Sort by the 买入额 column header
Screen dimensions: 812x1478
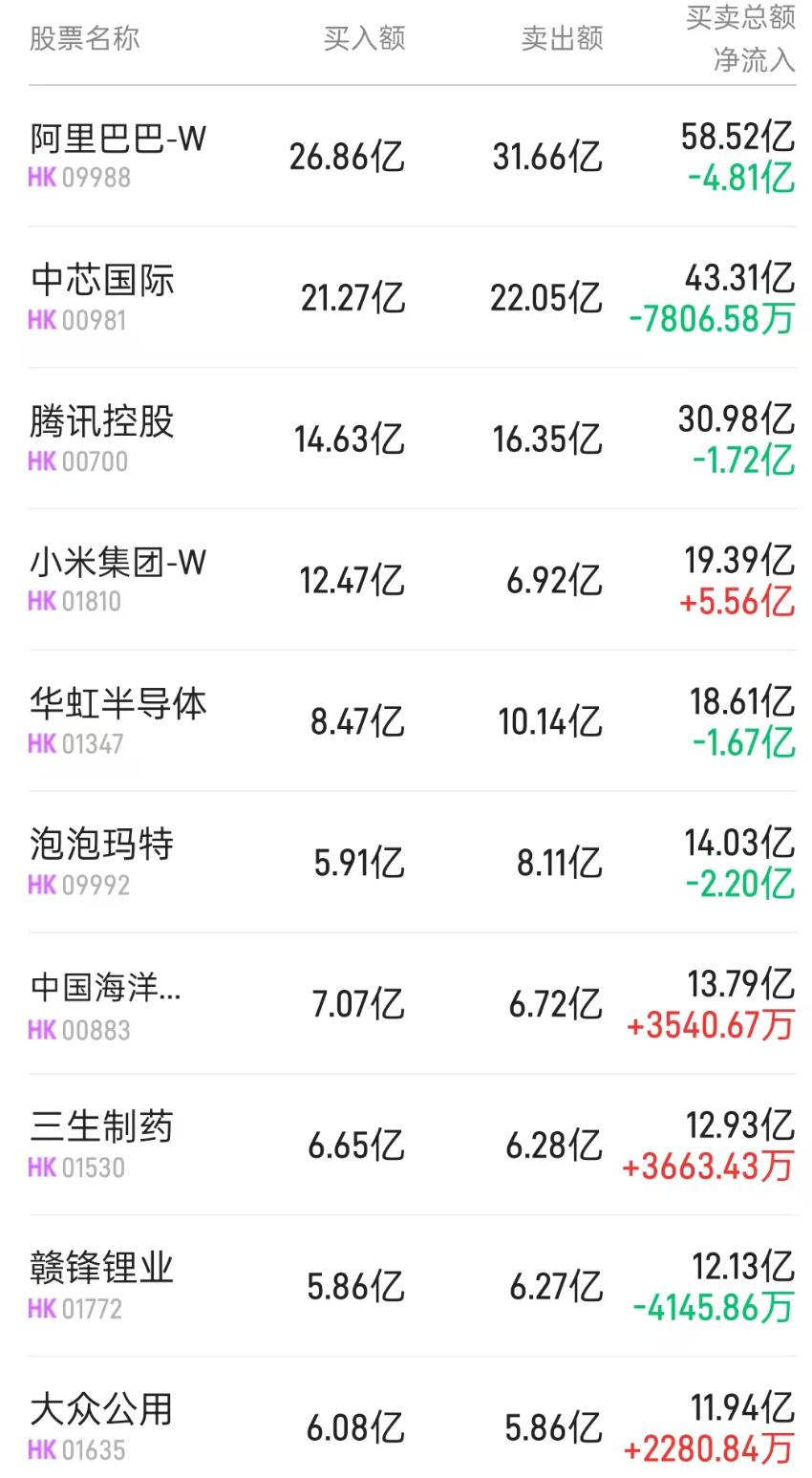coord(364,38)
